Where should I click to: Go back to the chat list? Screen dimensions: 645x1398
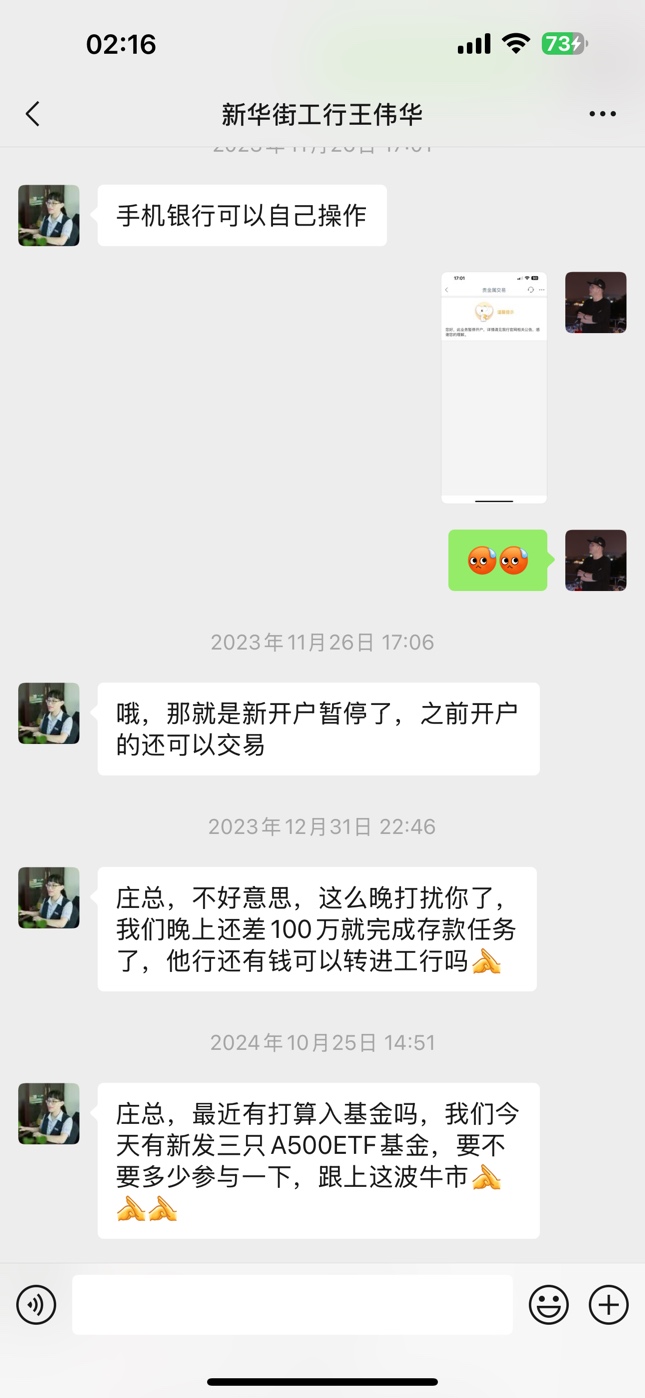coord(33,114)
